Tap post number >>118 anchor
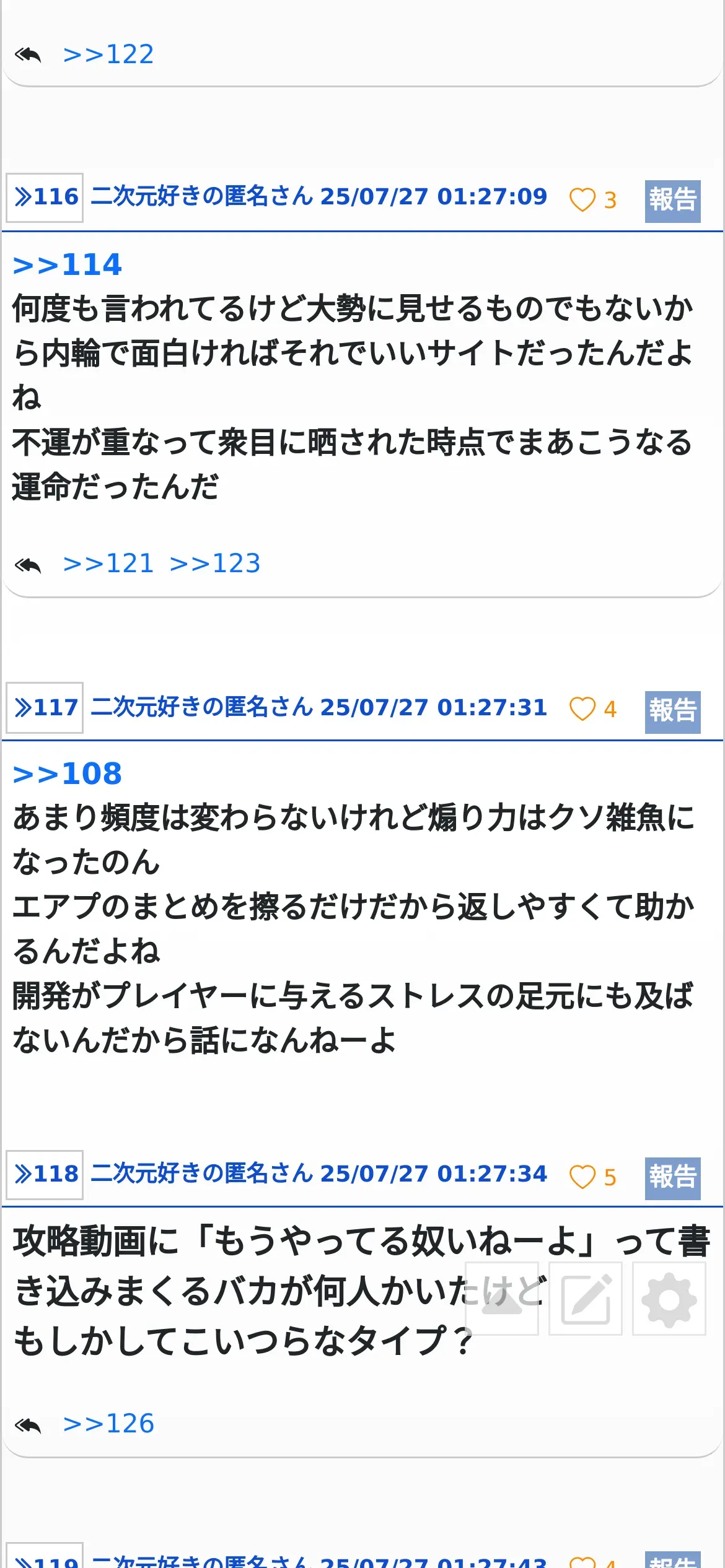 pos(45,1175)
